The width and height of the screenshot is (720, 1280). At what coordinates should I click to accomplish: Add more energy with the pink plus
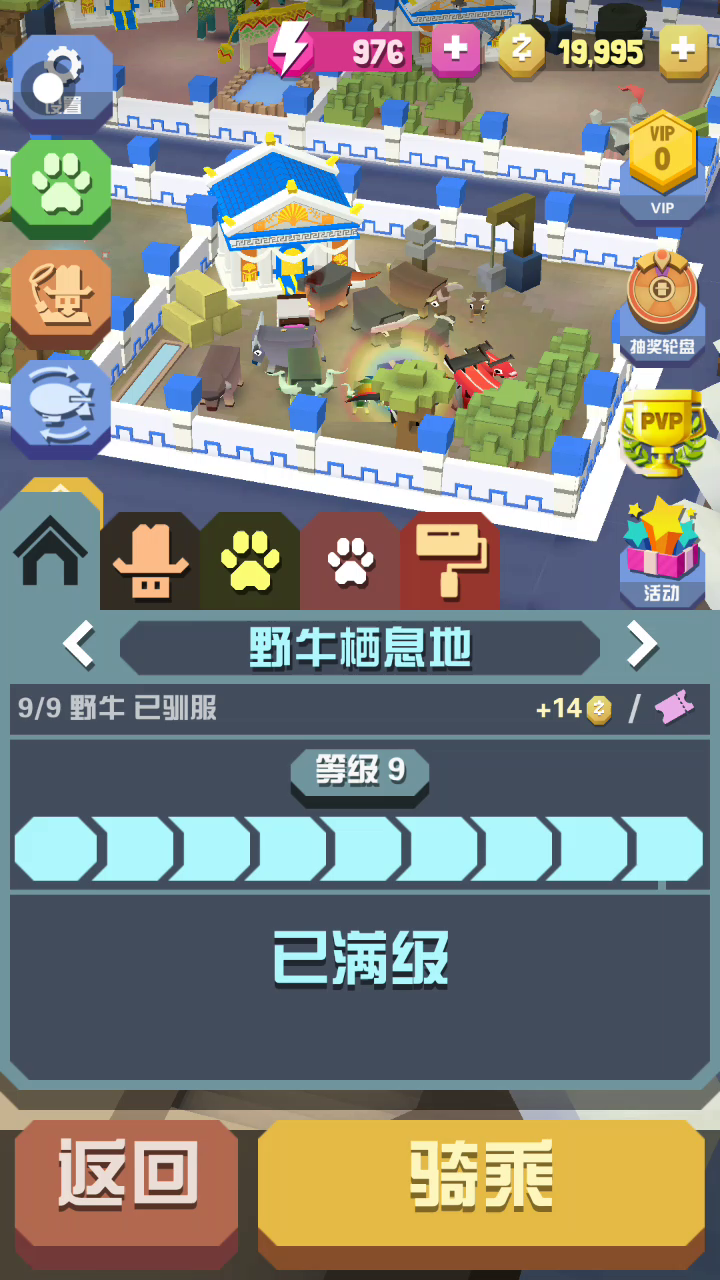455,49
